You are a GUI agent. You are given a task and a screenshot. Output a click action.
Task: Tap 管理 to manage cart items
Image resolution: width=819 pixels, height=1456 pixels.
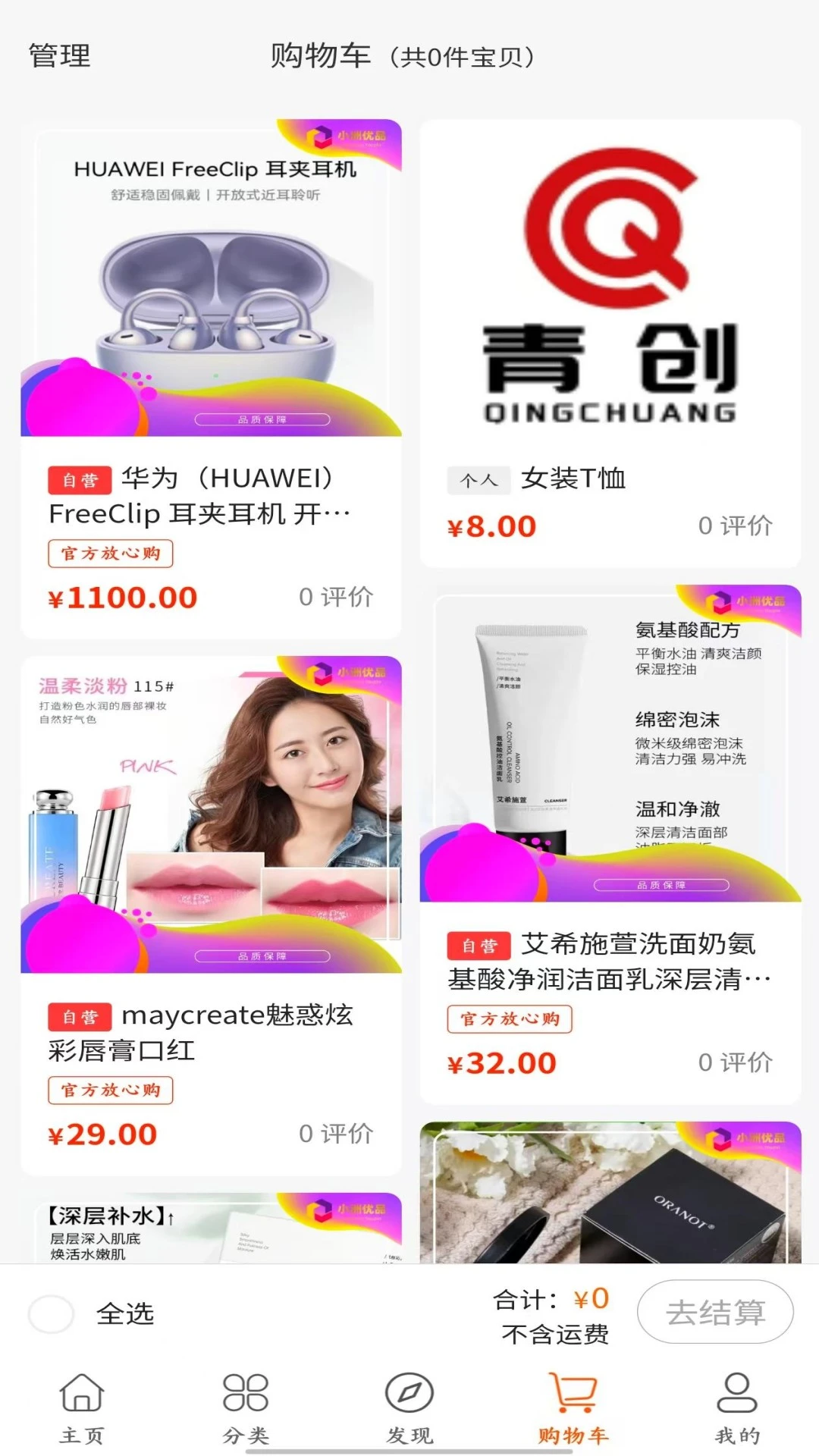point(58,55)
